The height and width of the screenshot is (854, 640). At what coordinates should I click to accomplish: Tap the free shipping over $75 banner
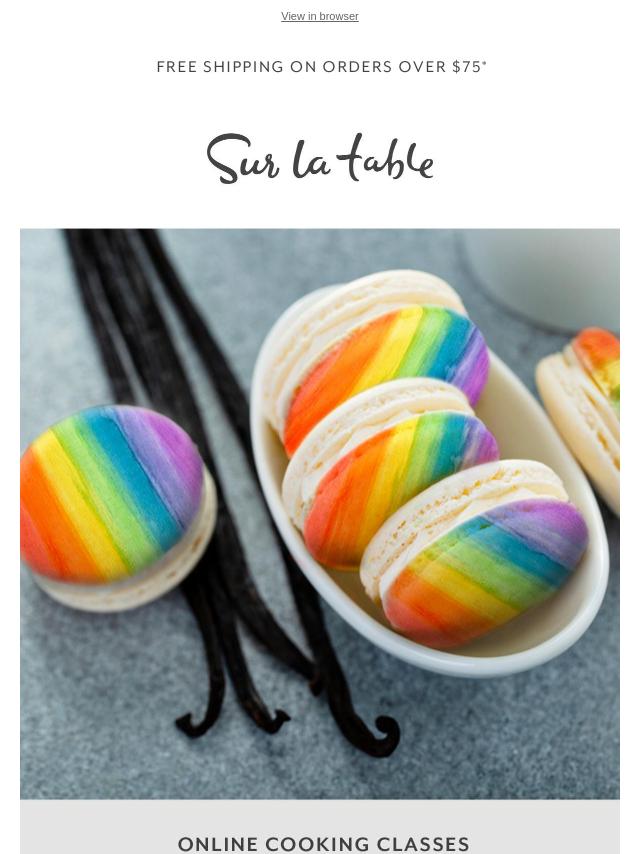click(x=321, y=67)
